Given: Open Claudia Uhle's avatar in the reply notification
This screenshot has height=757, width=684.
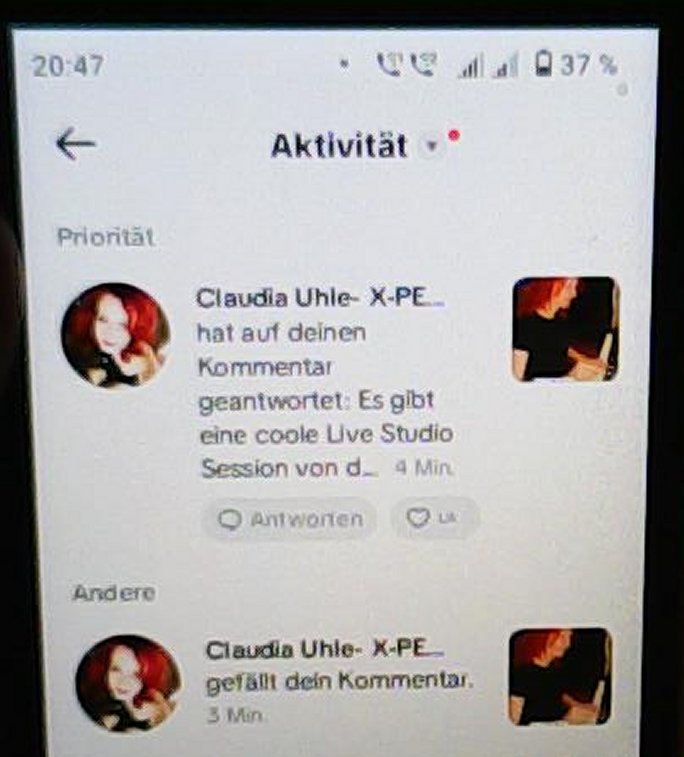Looking at the screenshot, I should click(115, 334).
